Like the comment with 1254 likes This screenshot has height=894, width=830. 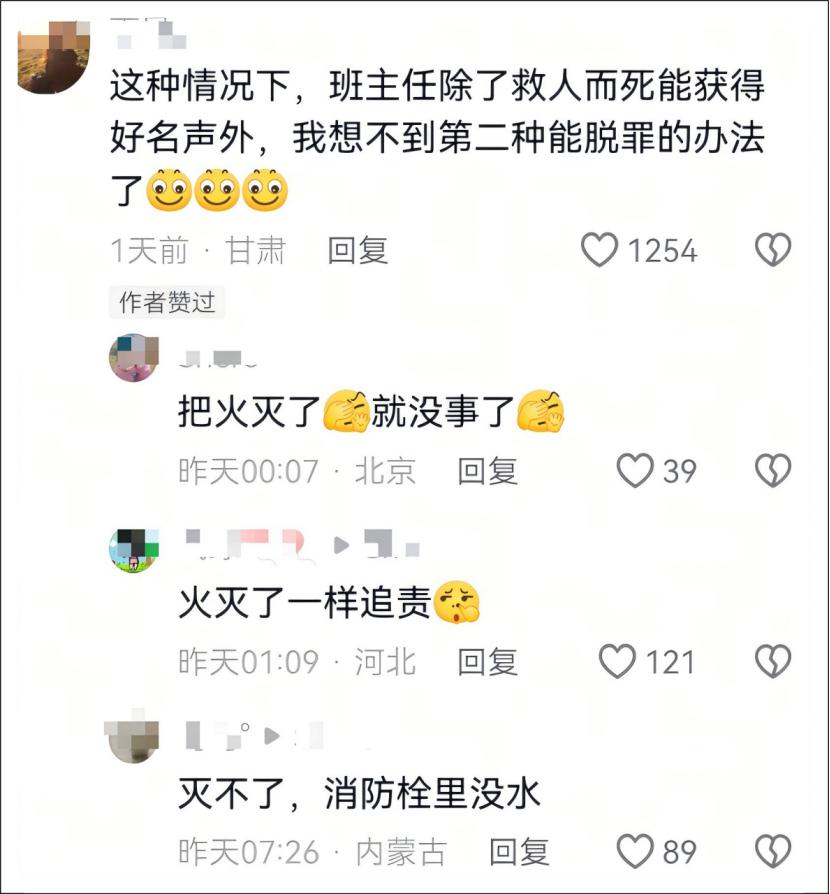click(x=600, y=250)
